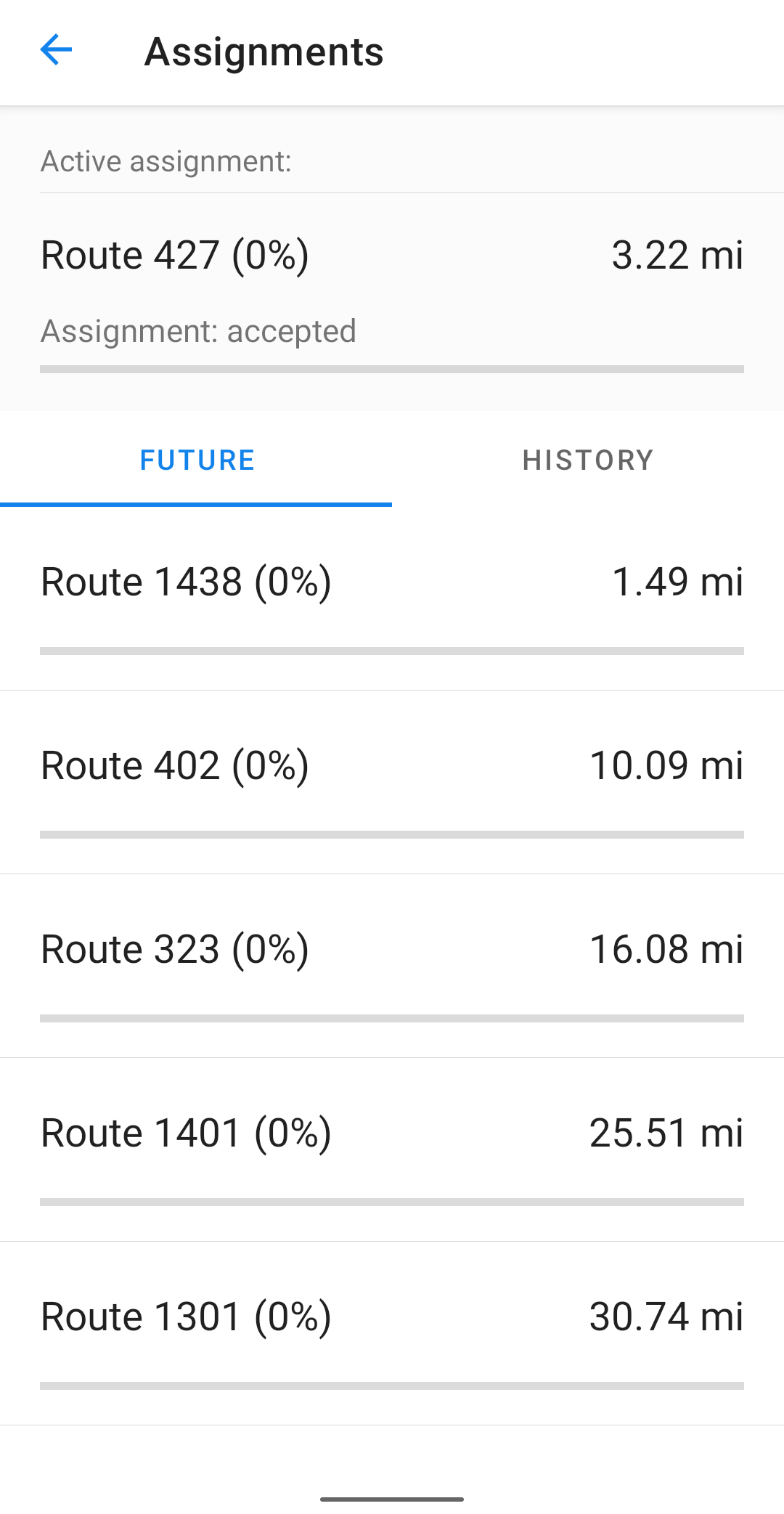Go back from Assignments screen
The width and height of the screenshot is (784, 1514).
click(56, 51)
